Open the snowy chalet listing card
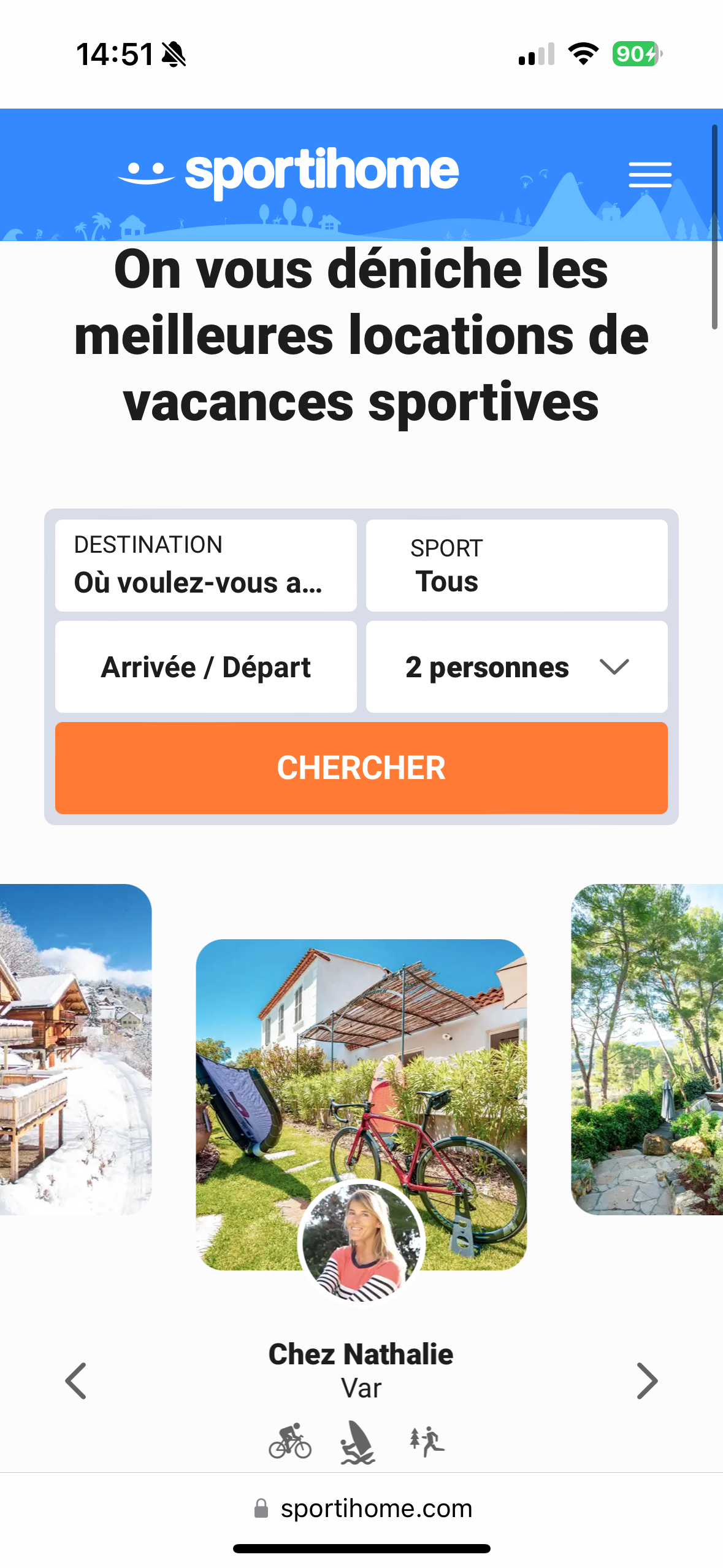The width and height of the screenshot is (723, 1568). click(74, 1049)
